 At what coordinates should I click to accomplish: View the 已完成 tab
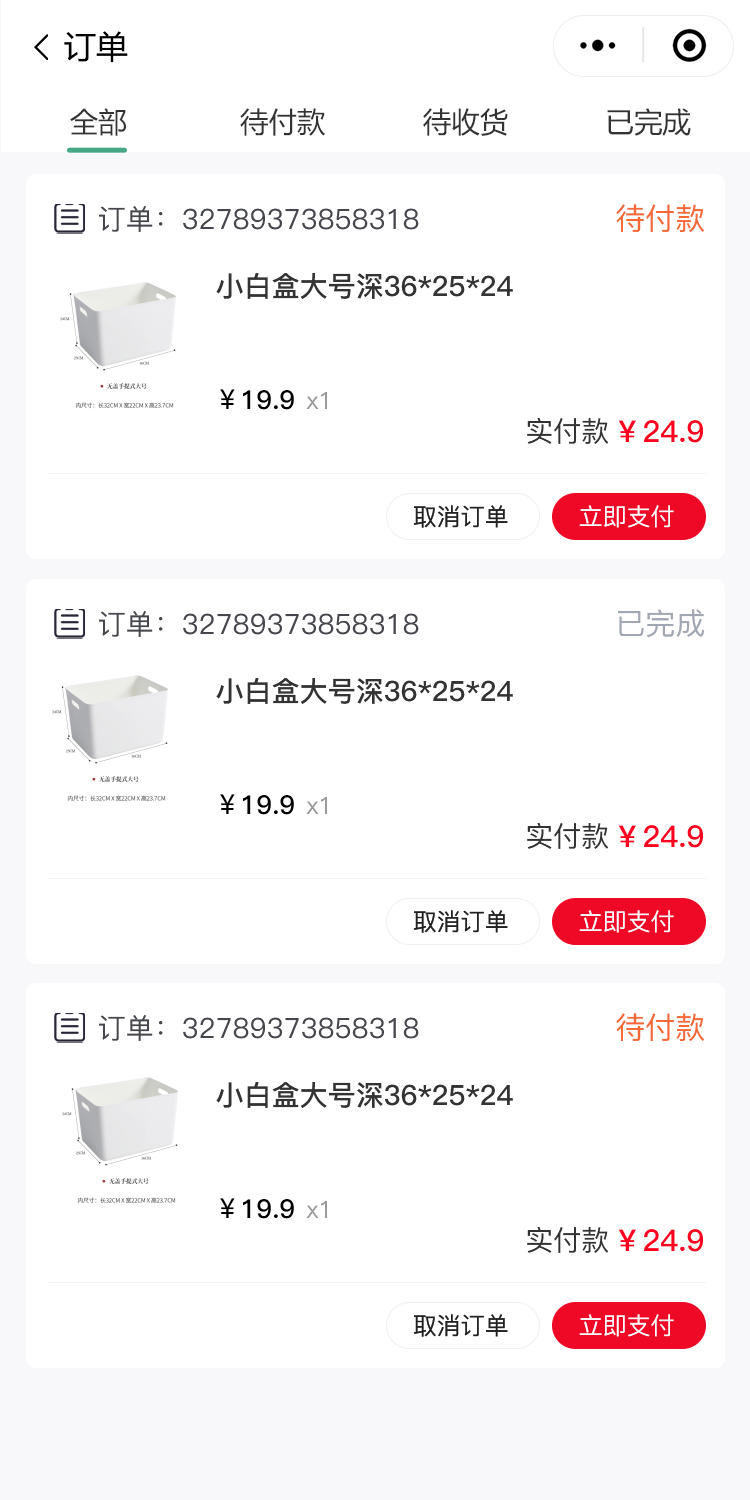648,123
